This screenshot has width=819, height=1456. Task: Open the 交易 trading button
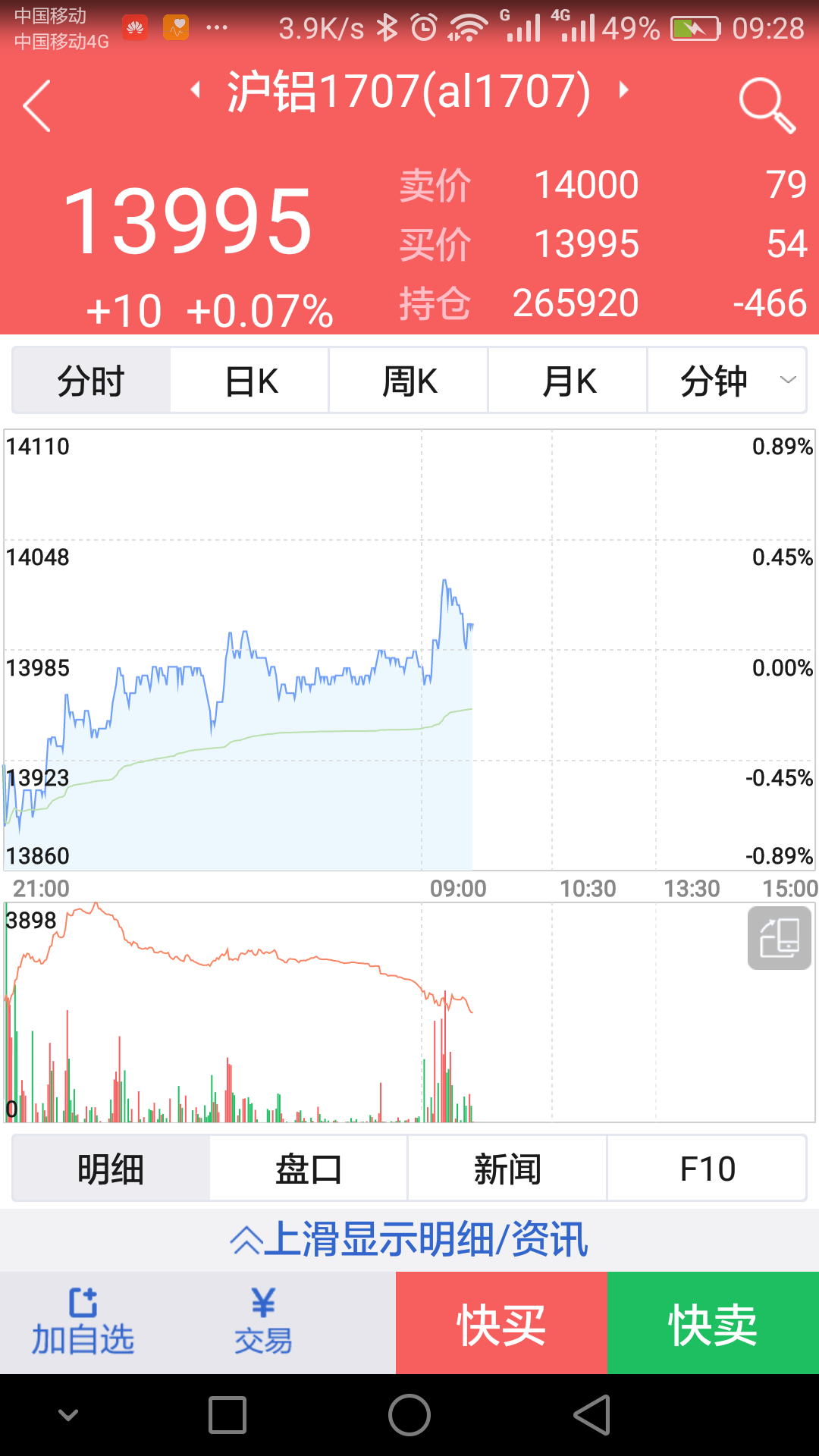click(263, 1323)
